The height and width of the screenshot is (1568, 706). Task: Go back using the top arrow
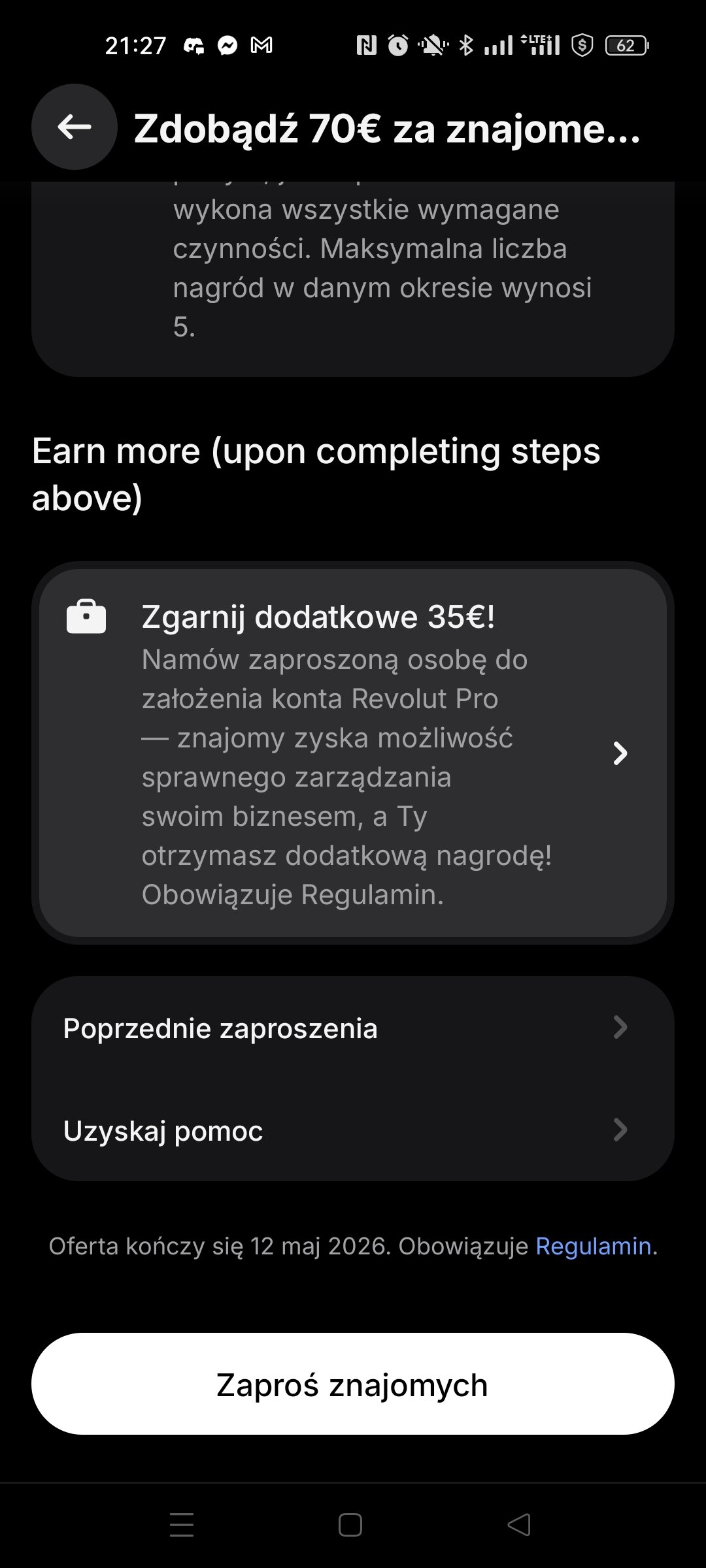pos(75,127)
